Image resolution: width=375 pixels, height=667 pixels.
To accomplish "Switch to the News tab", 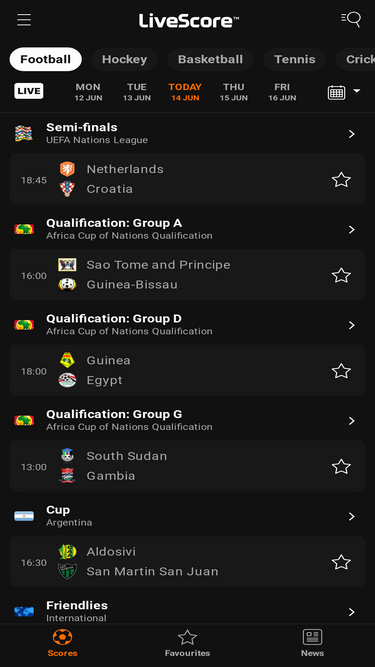I will pyautogui.click(x=312, y=643).
